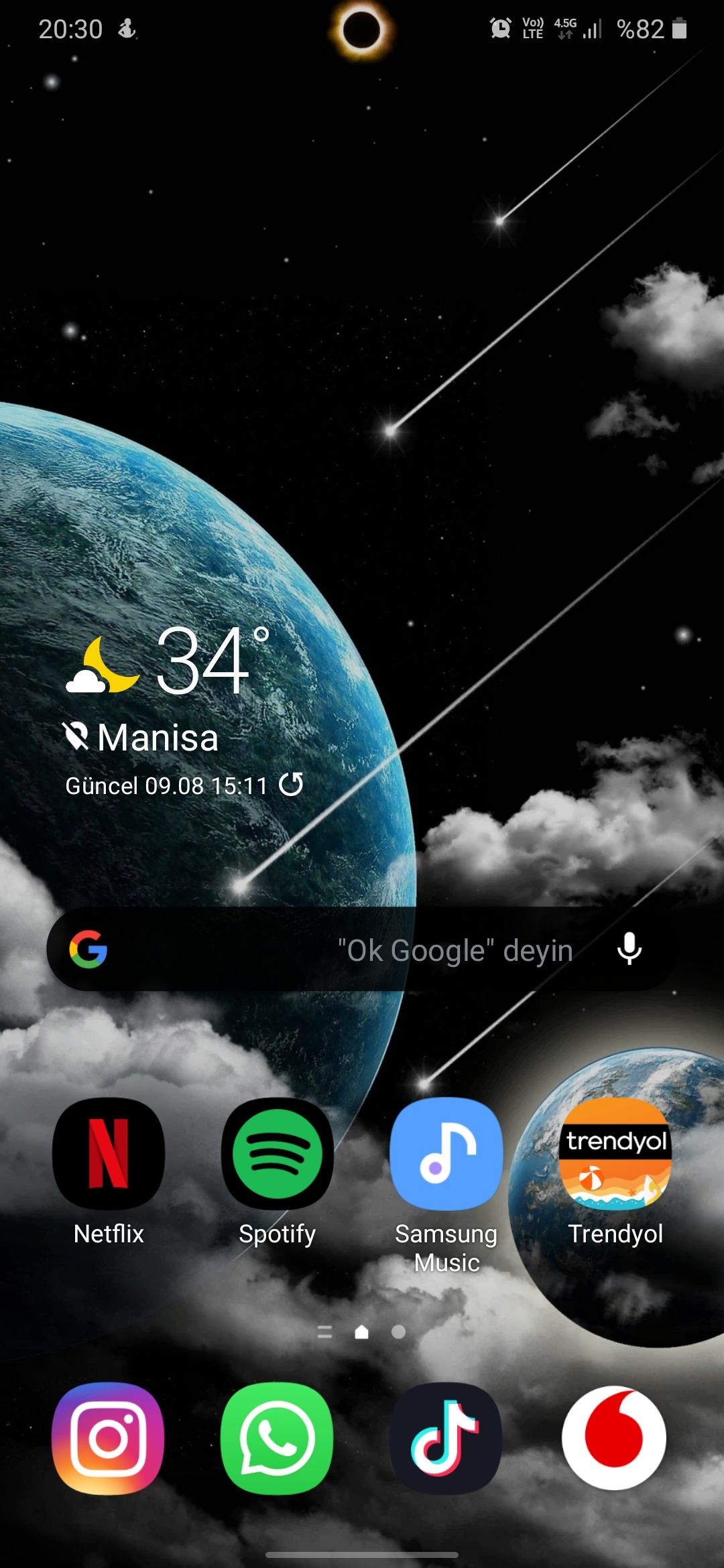This screenshot has width=724, height=1568.
Task: Launch the Trendyol shopping app
Action: 615,1154
